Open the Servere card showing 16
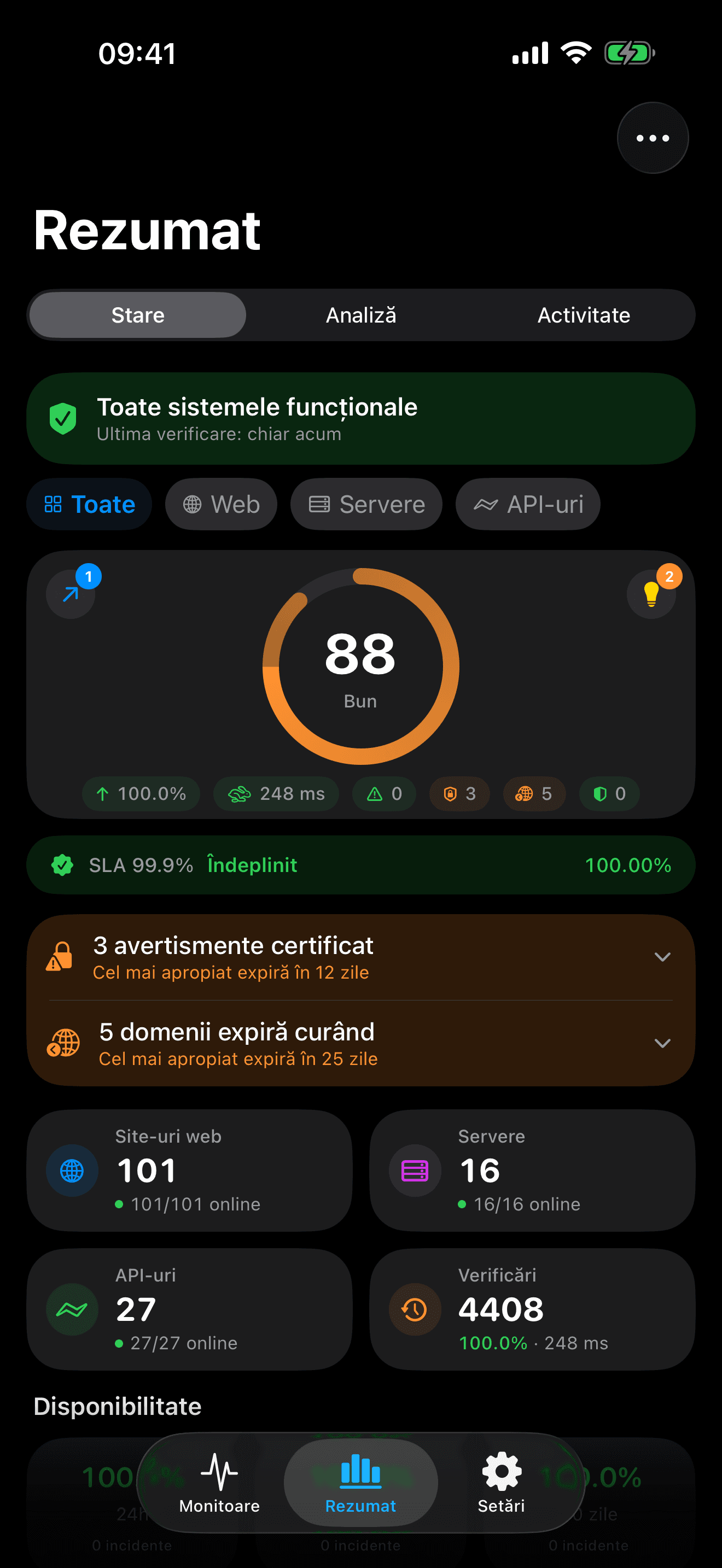 532,1170
